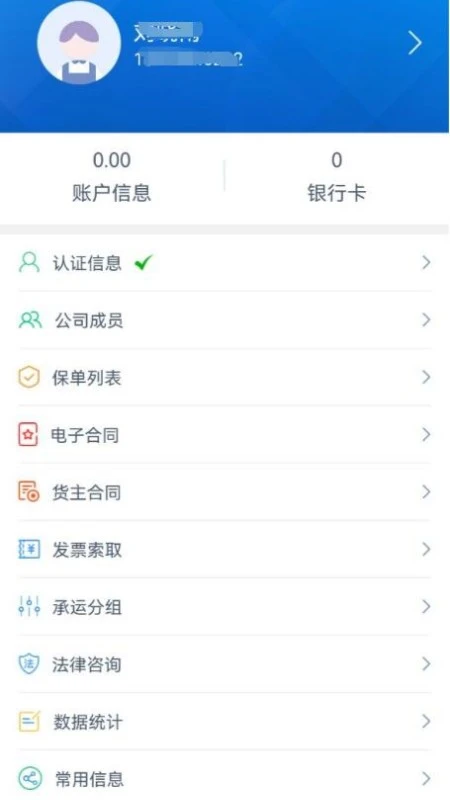Viewport: 450px width, 800px height.
Task: Select 发票索取
Action: pos(224,549)
